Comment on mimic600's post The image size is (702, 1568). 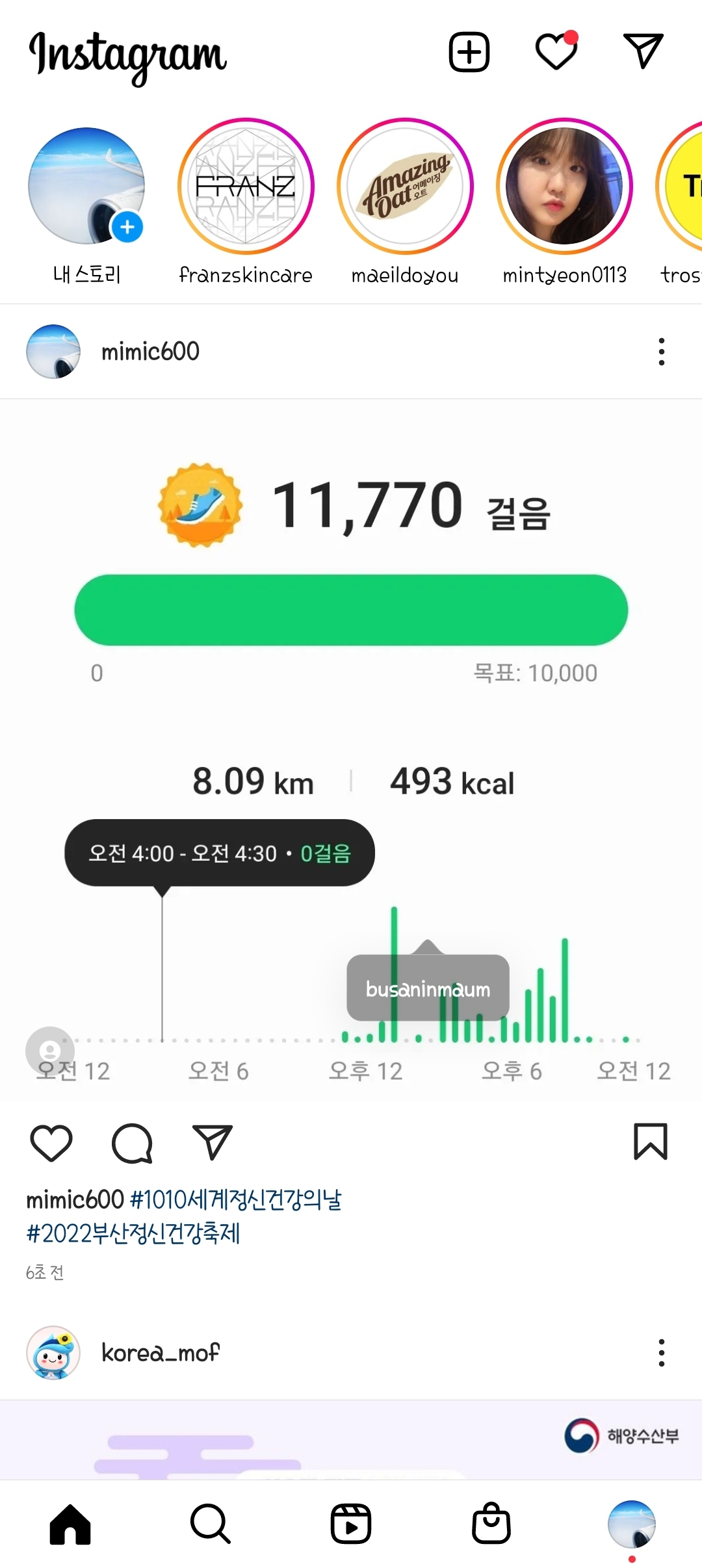click(x=132, y=1142)
